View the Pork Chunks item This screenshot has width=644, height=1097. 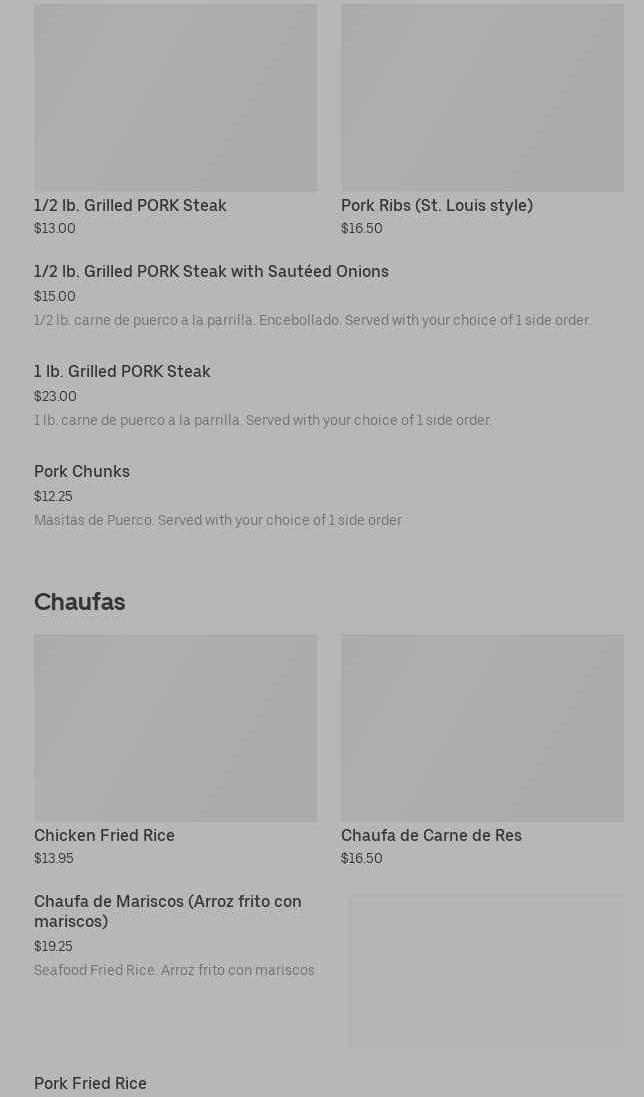pos(82,472)
